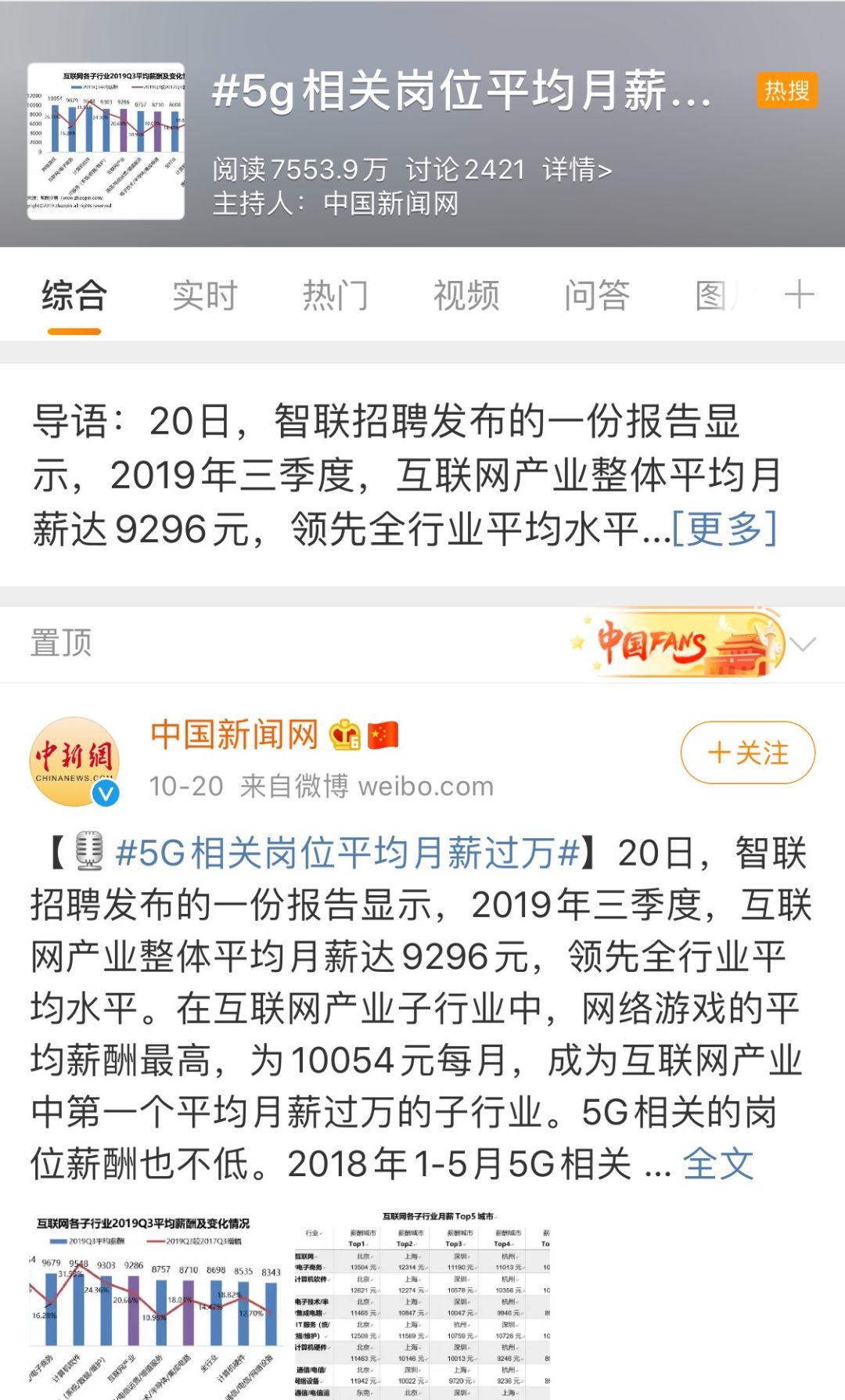Viewport: 845px width, 1400px height.
Task: Open the plus icon to manage tabs
Action: point(799,296)
